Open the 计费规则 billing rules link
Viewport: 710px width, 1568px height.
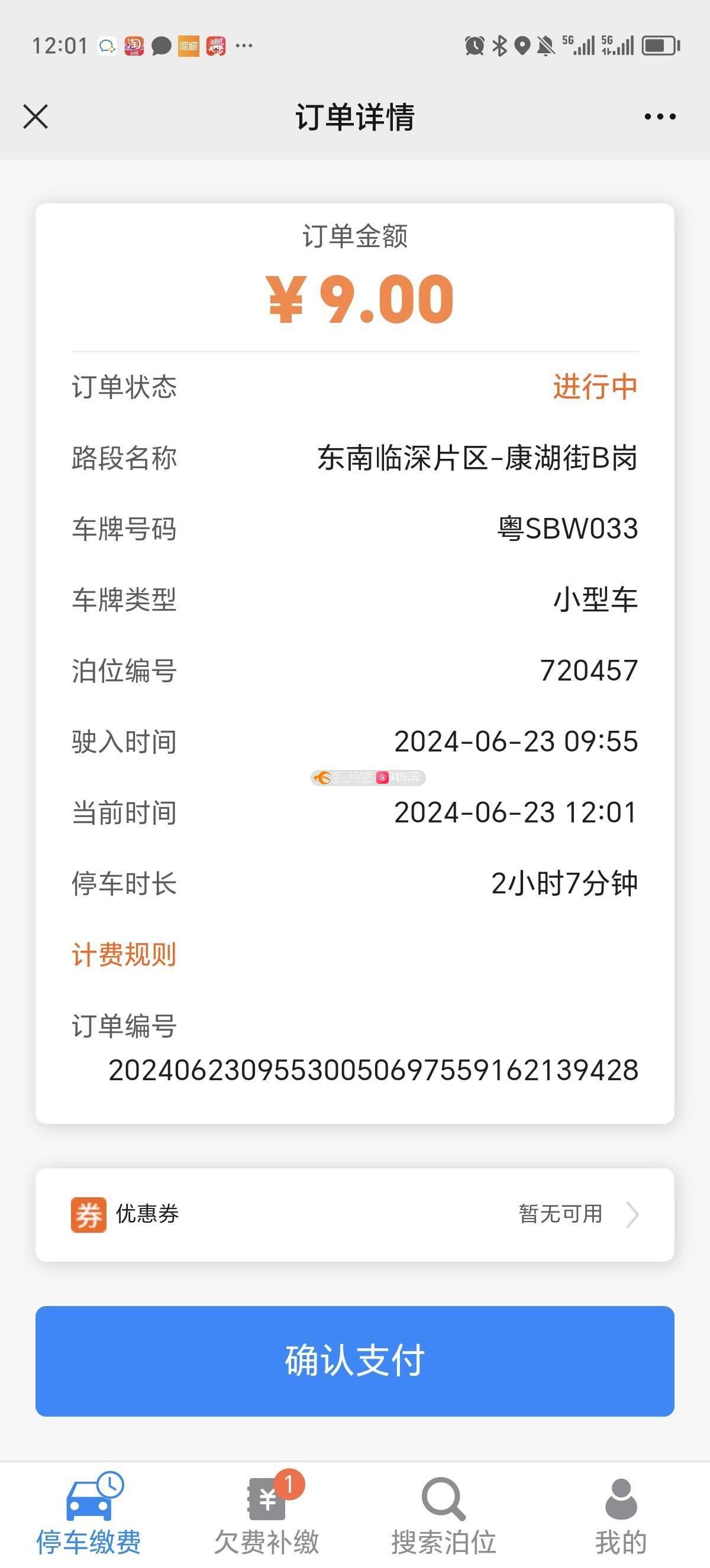click(124, 954)
